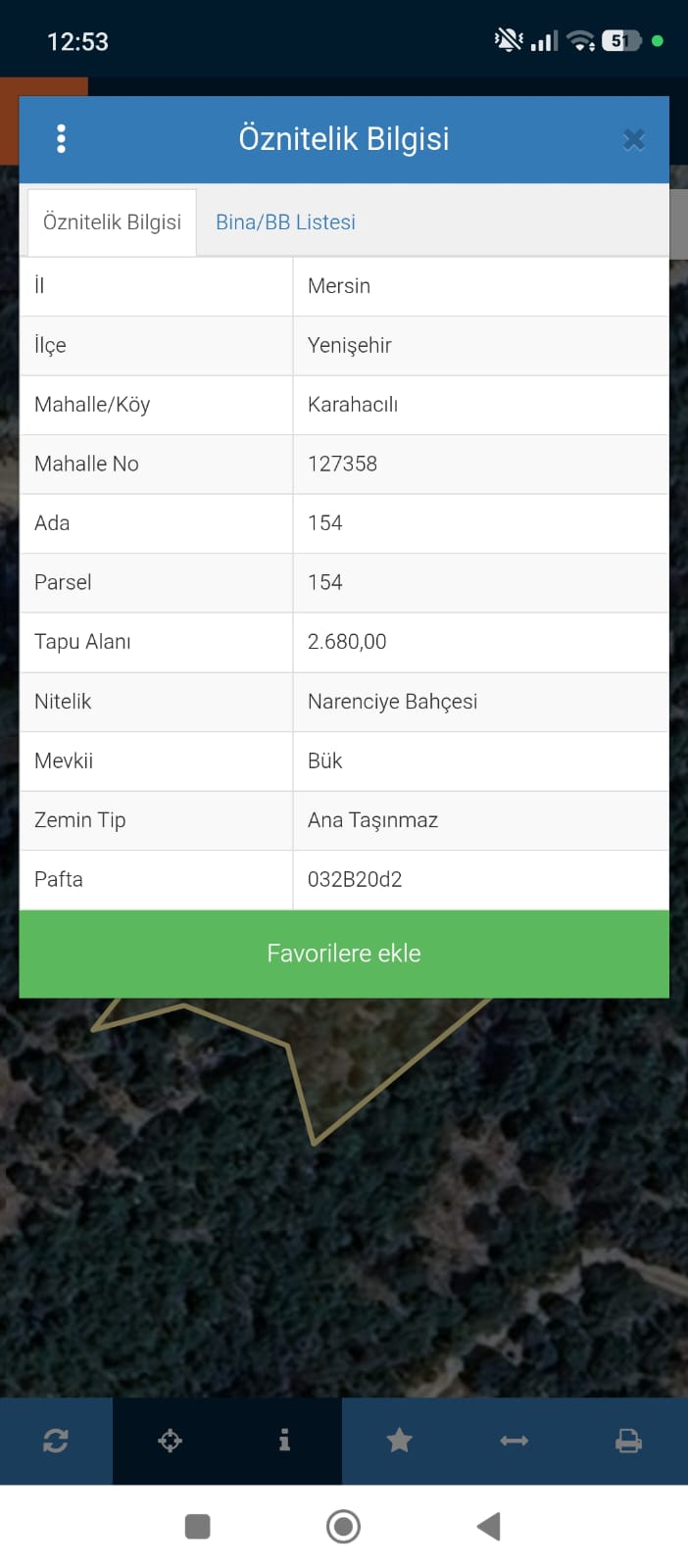Tap the double-arrow measure icon
This screenshot has height=1568, width=688.
(x=514, y=1441)
